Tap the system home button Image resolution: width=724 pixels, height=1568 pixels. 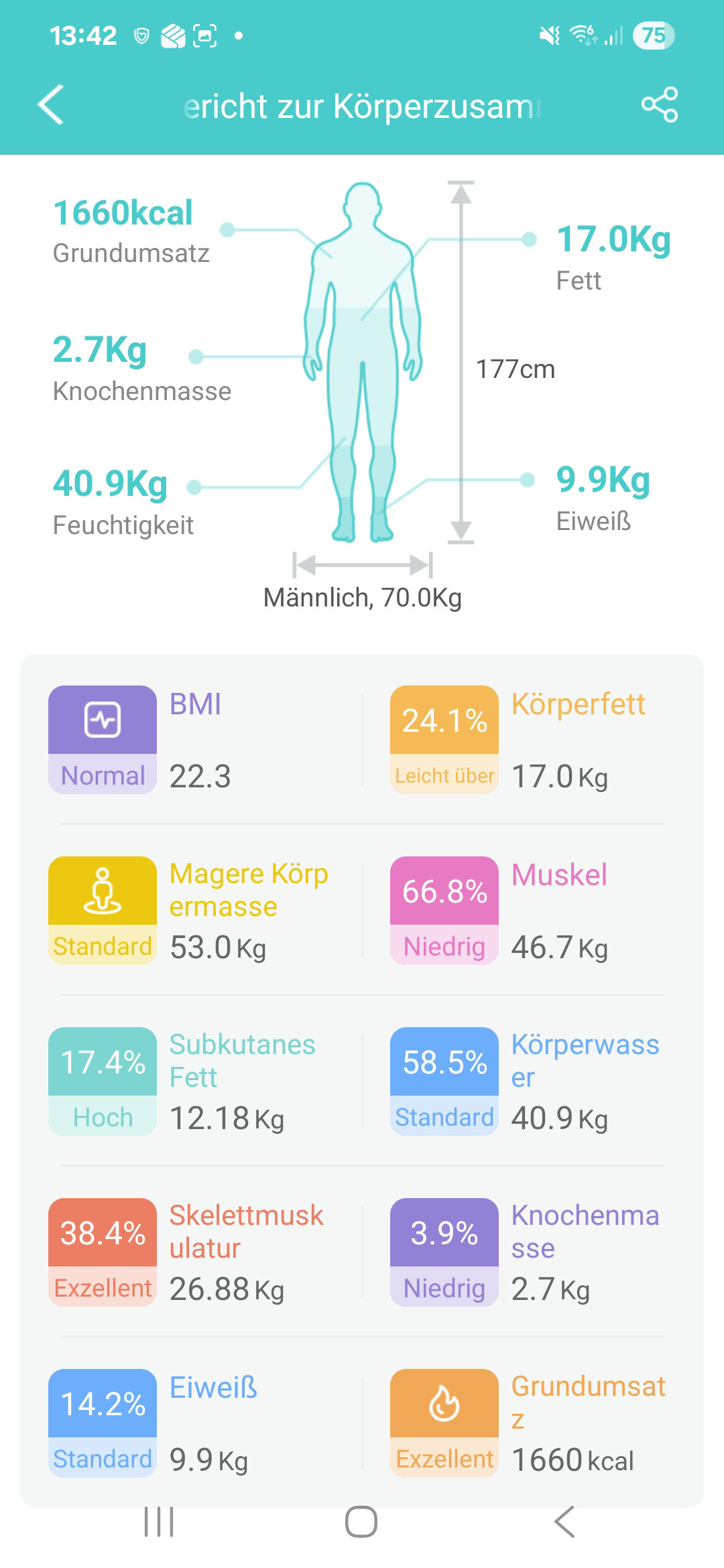pos(361,1522)
